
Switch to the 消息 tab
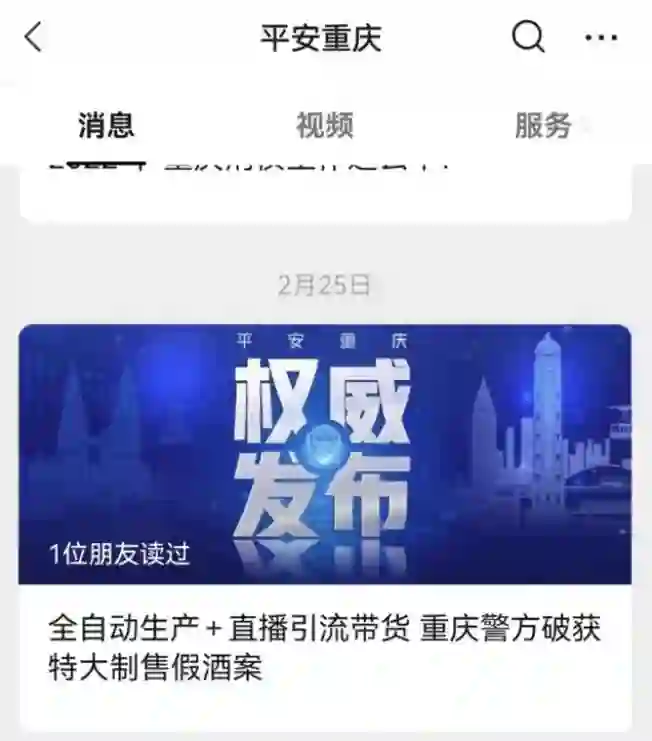[x=106, y=125]
